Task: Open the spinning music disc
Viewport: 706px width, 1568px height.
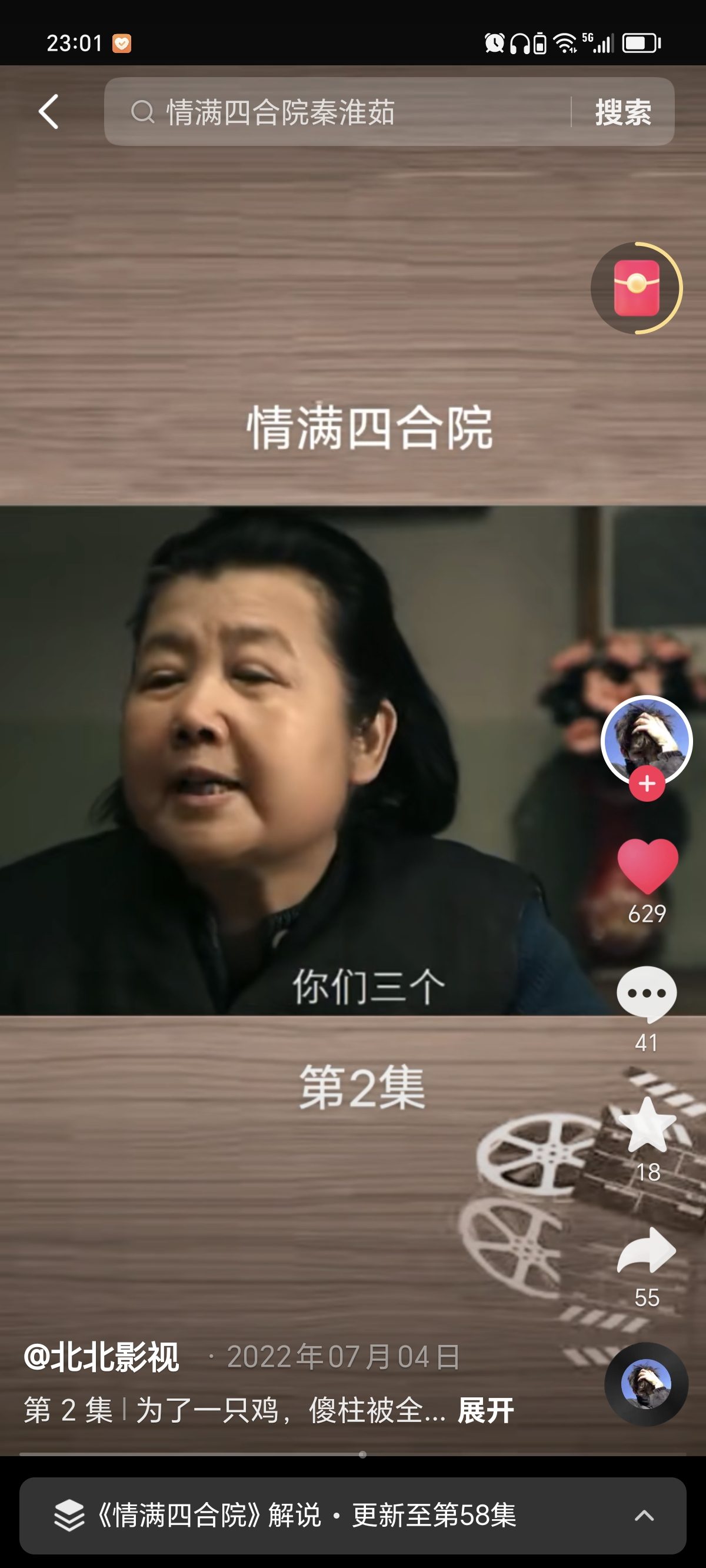Action: 646,1384
